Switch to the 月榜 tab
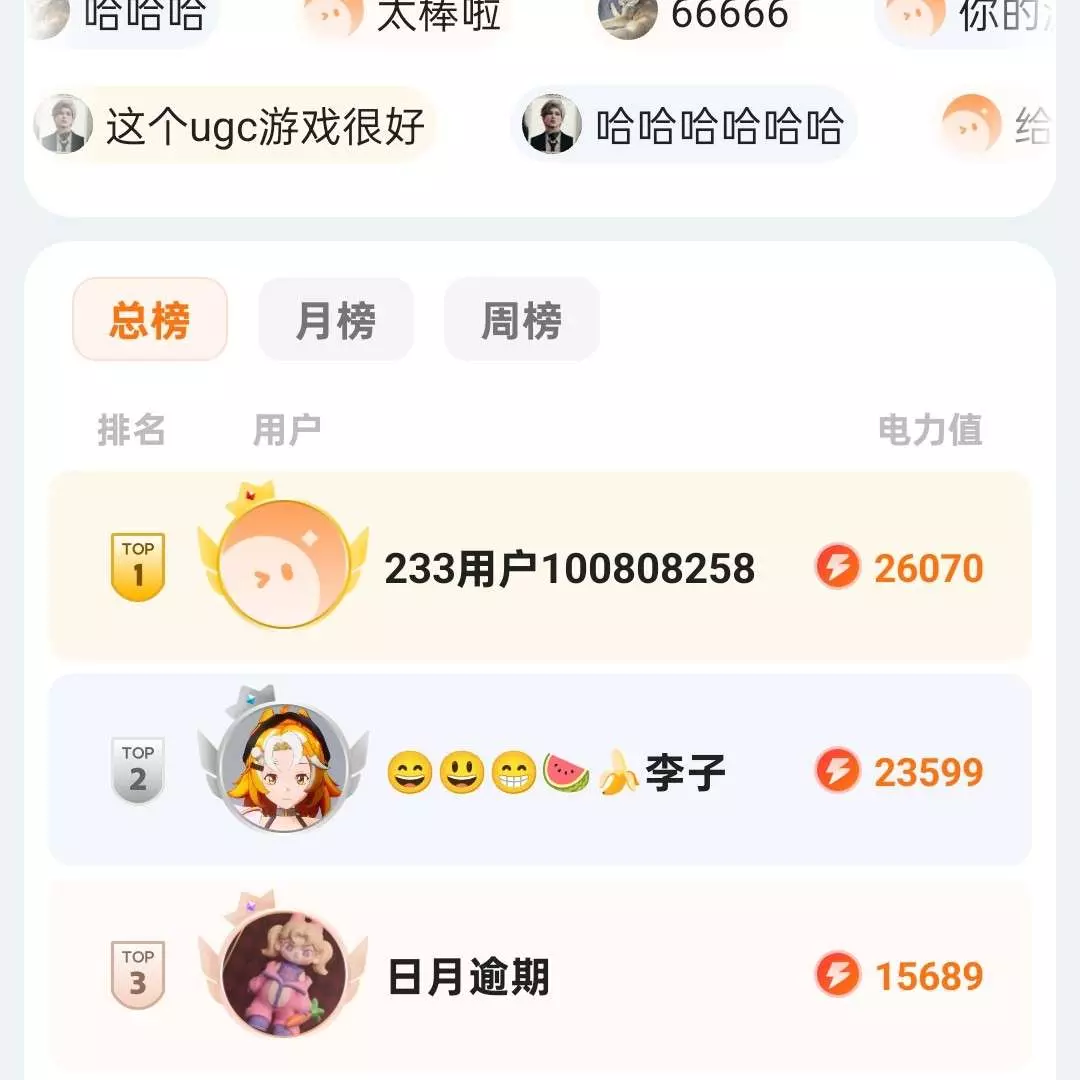The width and height of the screenshot is (1080, 1080). (336, 320)
